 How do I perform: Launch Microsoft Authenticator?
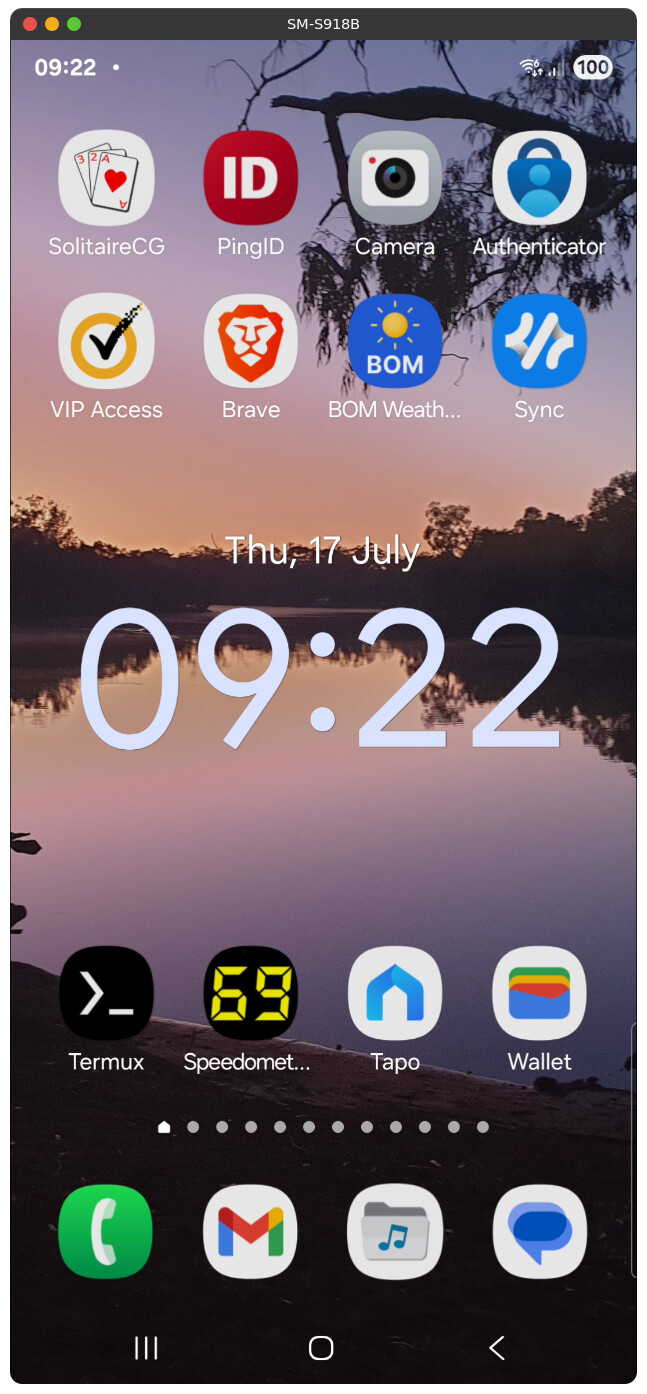tap(539, 178)
